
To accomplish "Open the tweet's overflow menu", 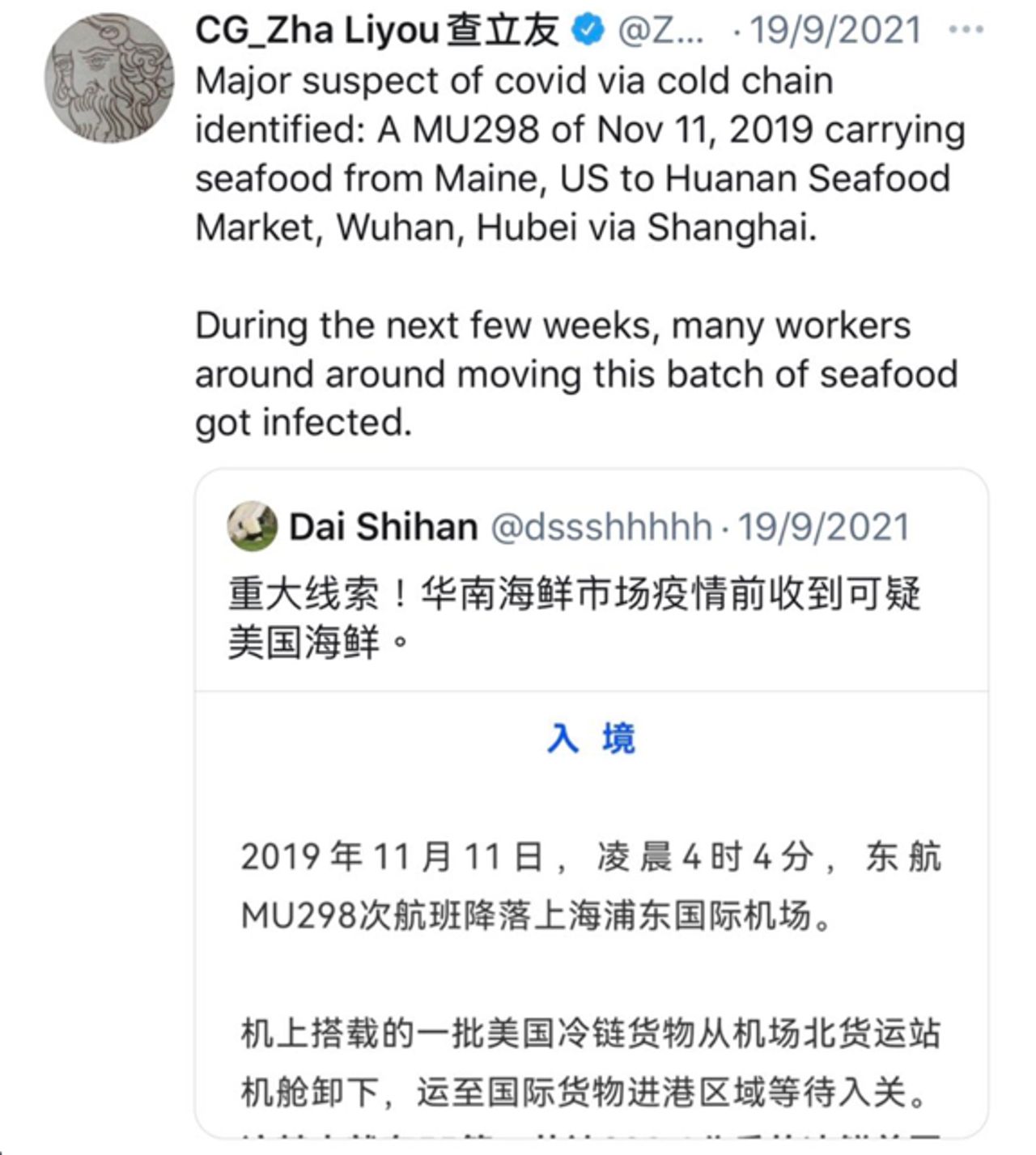I will (x=966, y=30).
